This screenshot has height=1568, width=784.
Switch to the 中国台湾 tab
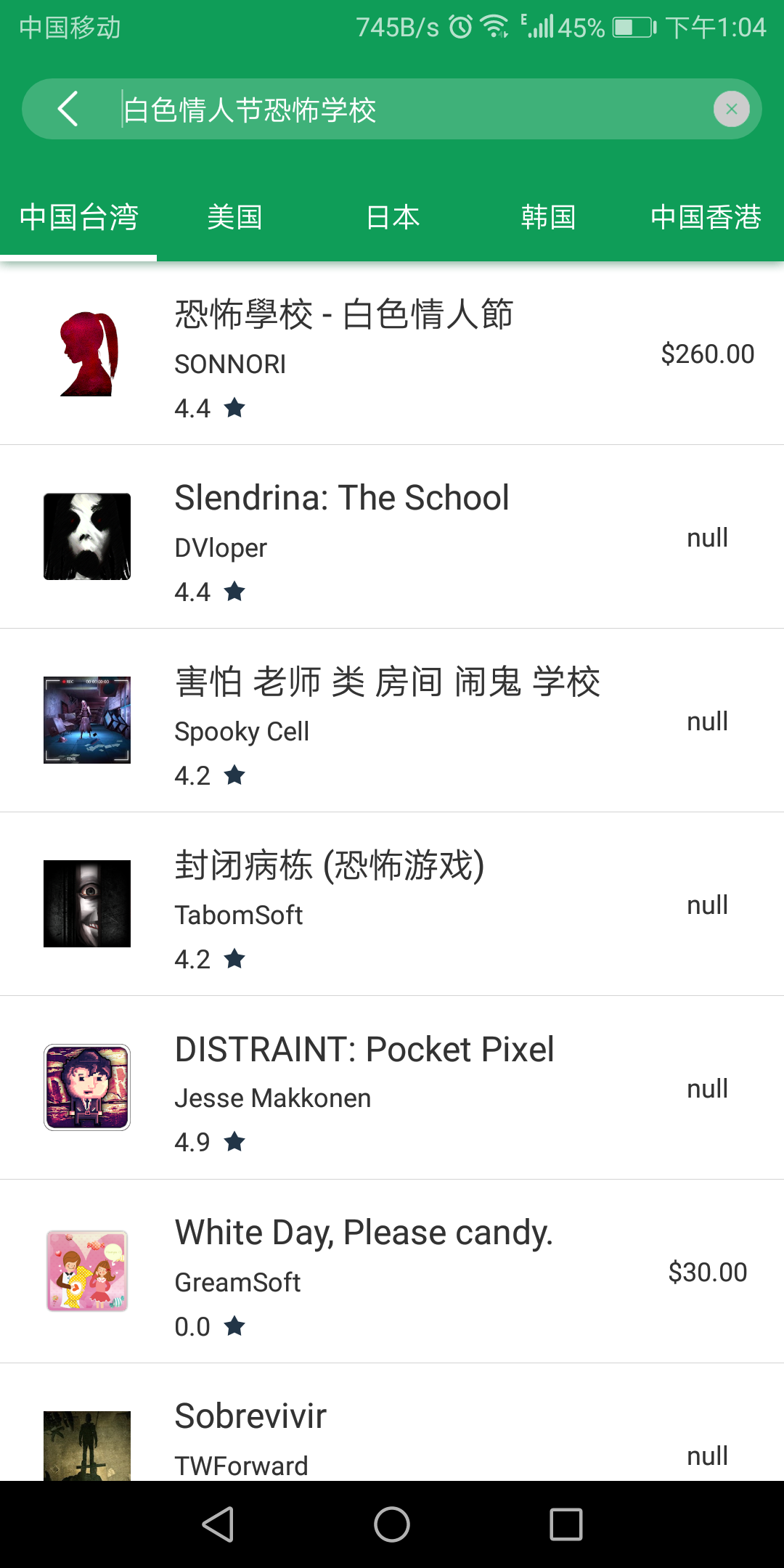[x=78, y=217]
